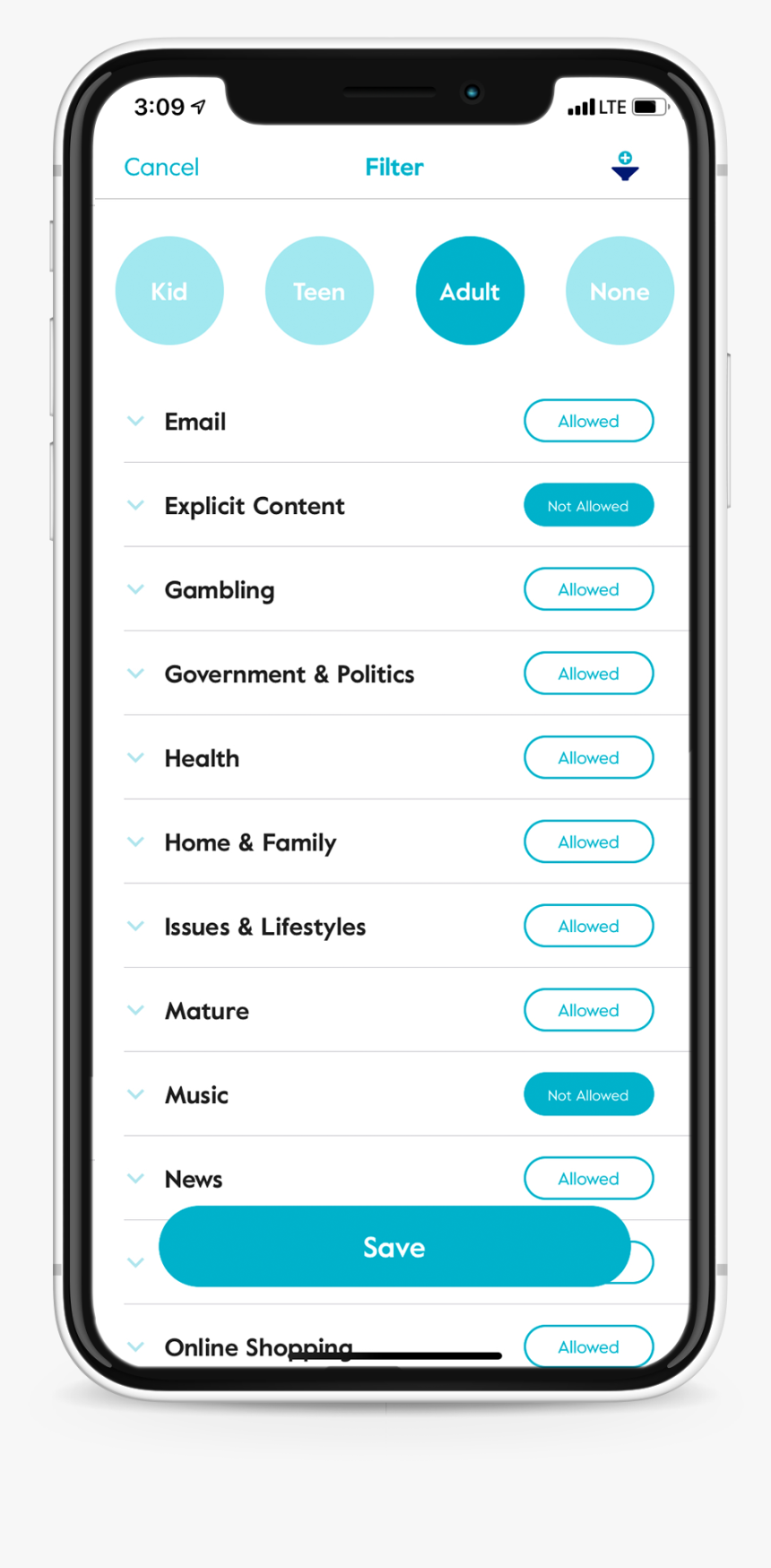
Task: Toggle Online Shopping Allowed button
Action: pos(588,1346)
